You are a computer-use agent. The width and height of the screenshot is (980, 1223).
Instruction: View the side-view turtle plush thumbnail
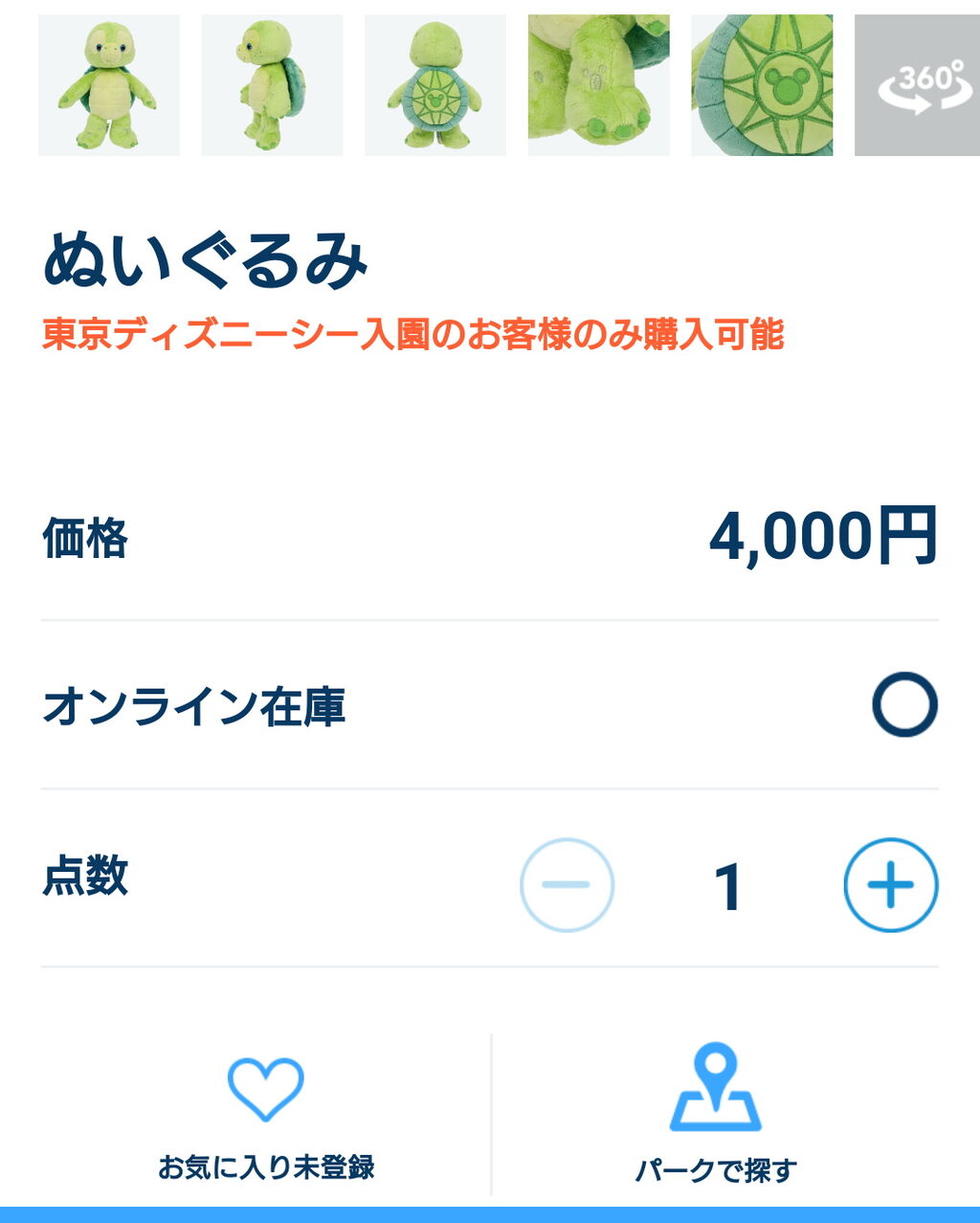pyautogui.click(x=272, y=85)
